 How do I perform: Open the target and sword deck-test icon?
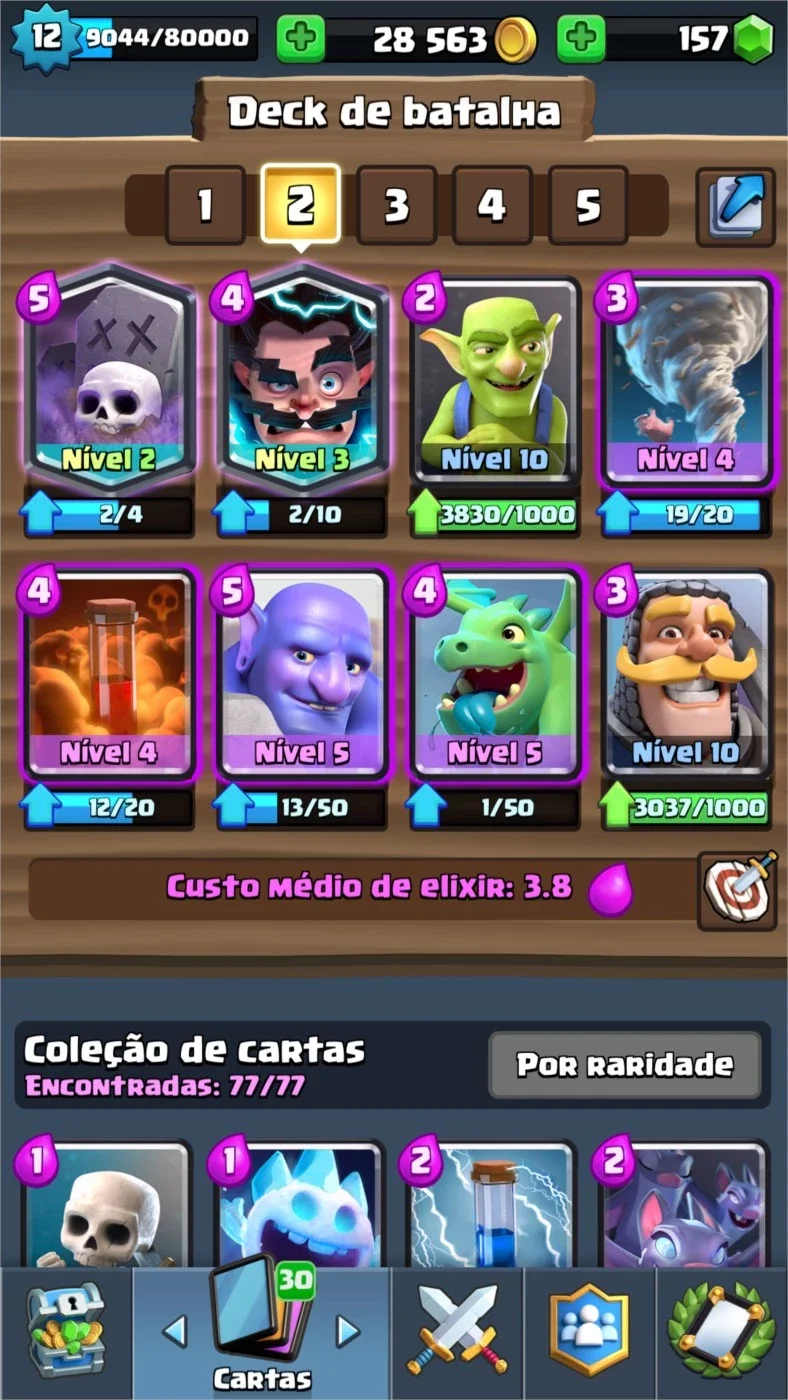pyautogui.click(x=737, y=890)
